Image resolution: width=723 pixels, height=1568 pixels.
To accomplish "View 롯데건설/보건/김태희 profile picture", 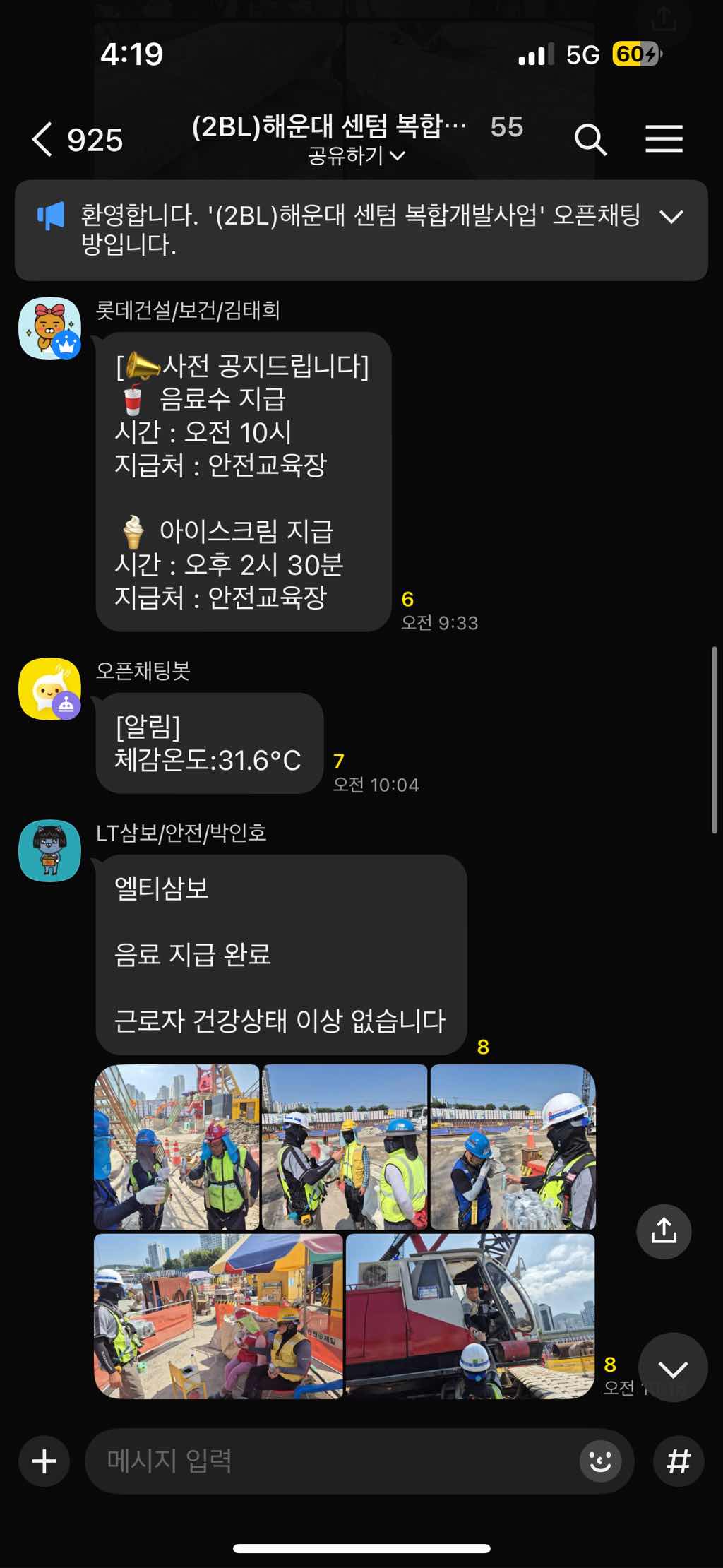I will coord(49,328).
